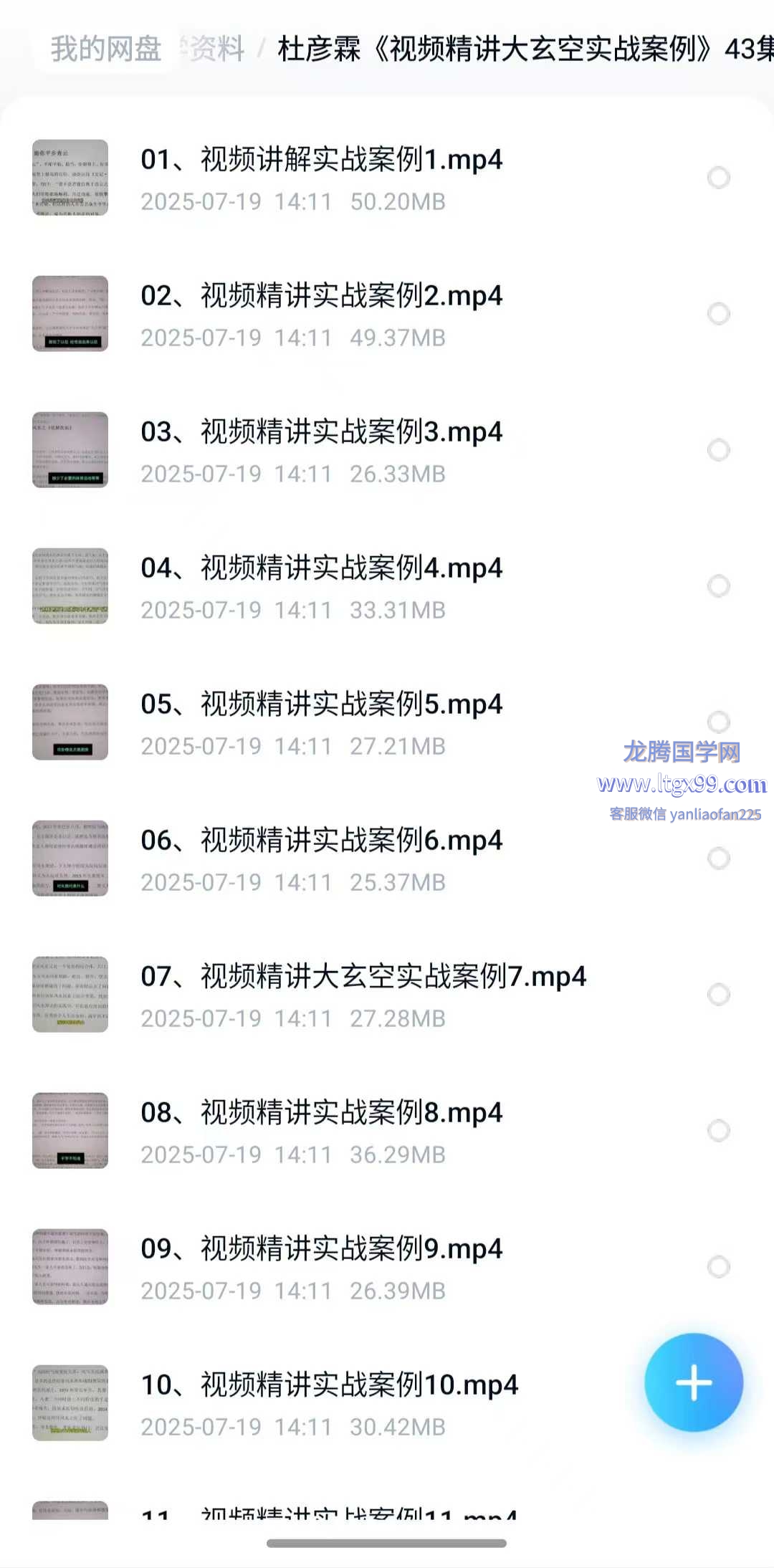The width and height of the screenshot is (774, 1568).
Task: Mark the circle for 04、视频精讲实战案例4.mp4
Action: (718, 586)
